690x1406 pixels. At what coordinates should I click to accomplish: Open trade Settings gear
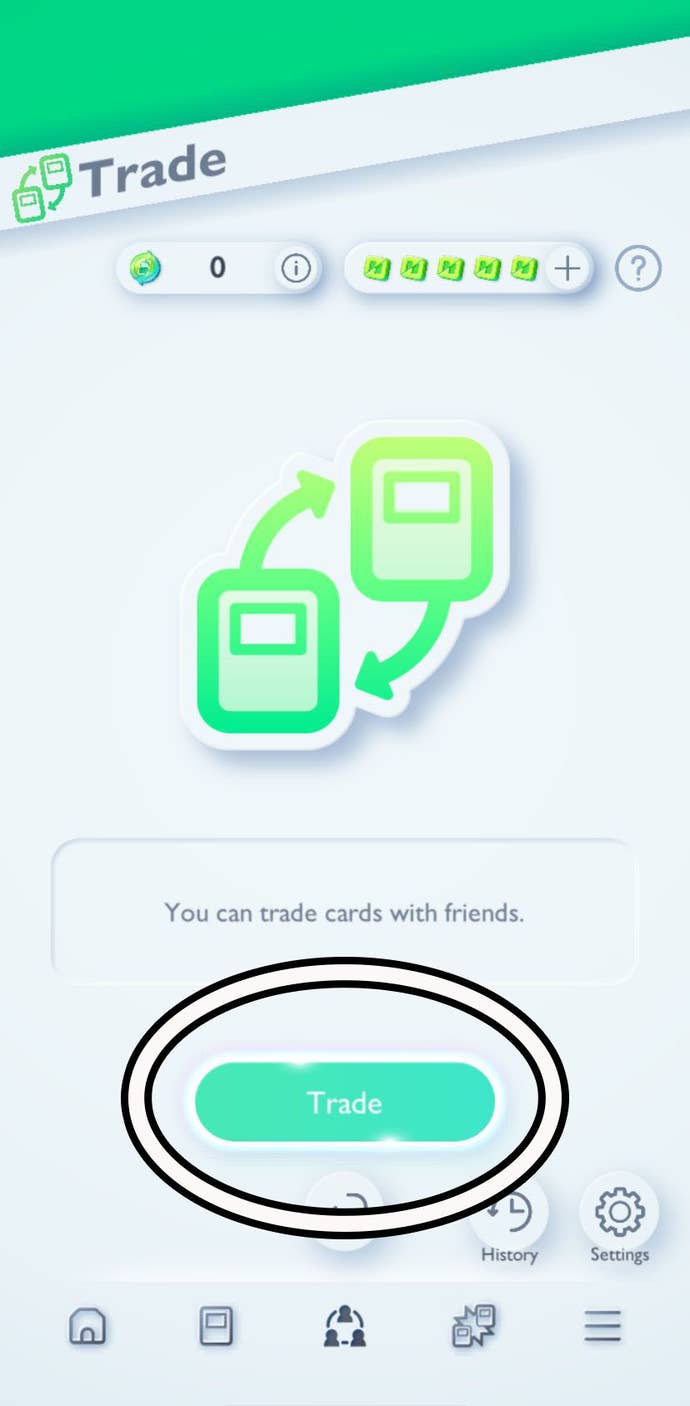coord(619,1223)
